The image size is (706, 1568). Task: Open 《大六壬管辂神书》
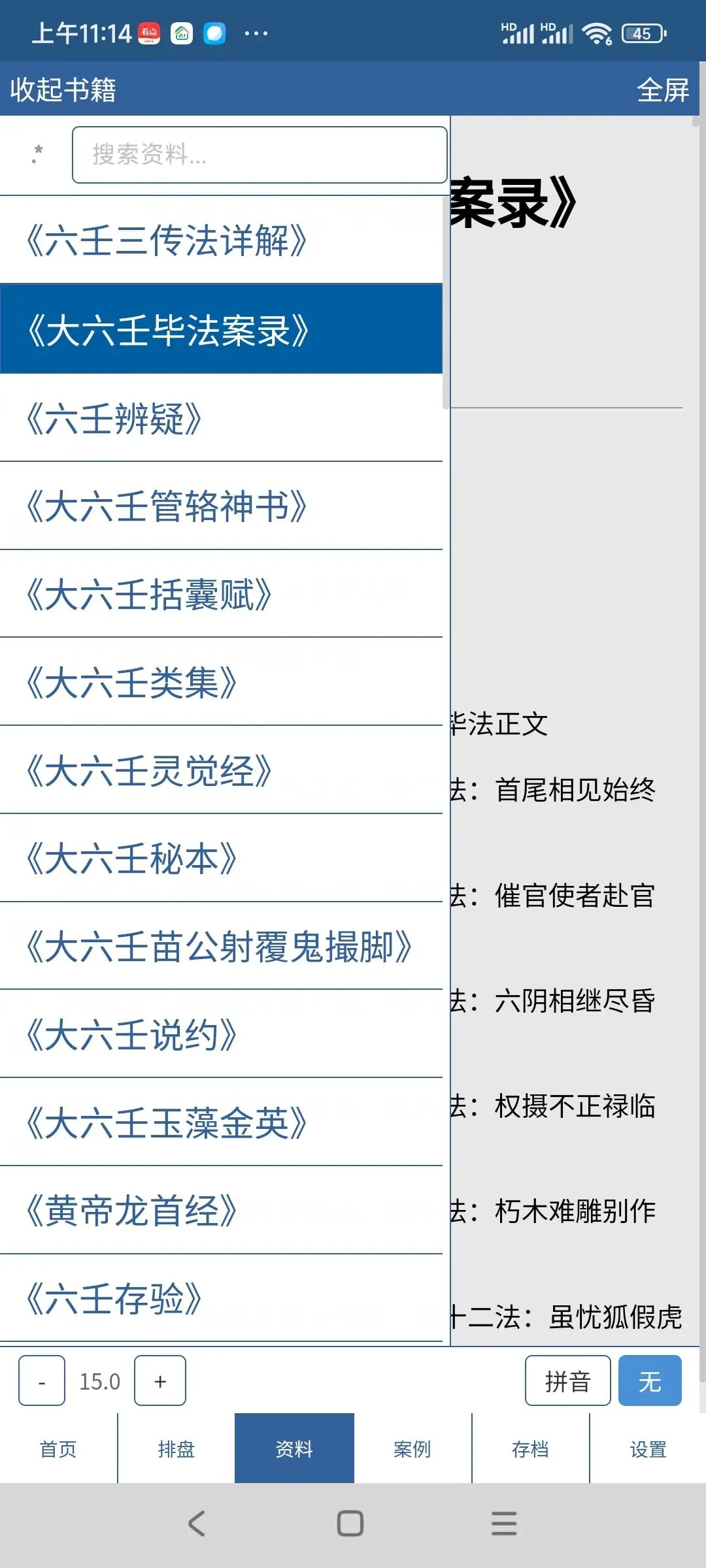221,506
